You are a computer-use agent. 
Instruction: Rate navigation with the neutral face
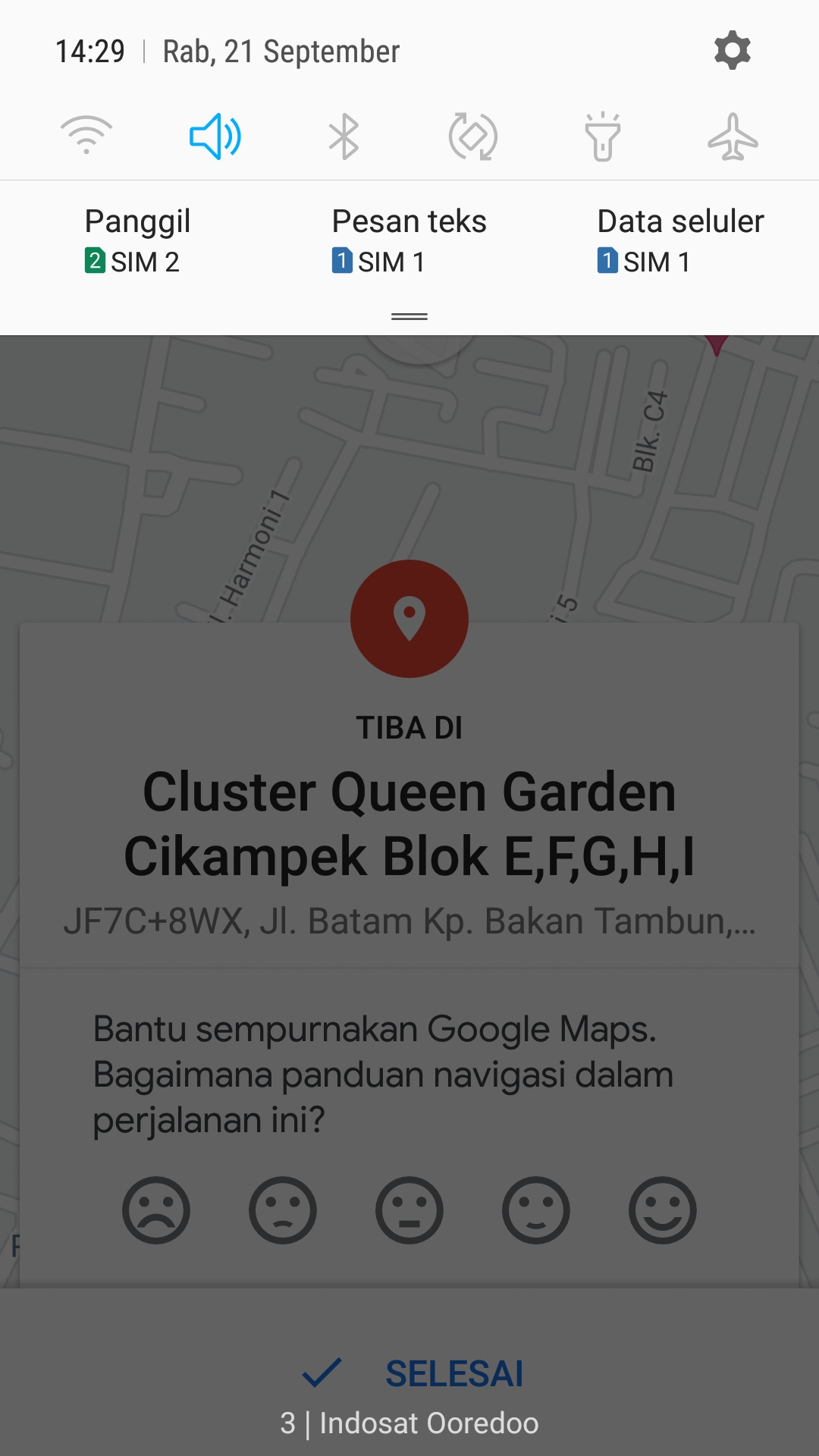point(409,1210)
